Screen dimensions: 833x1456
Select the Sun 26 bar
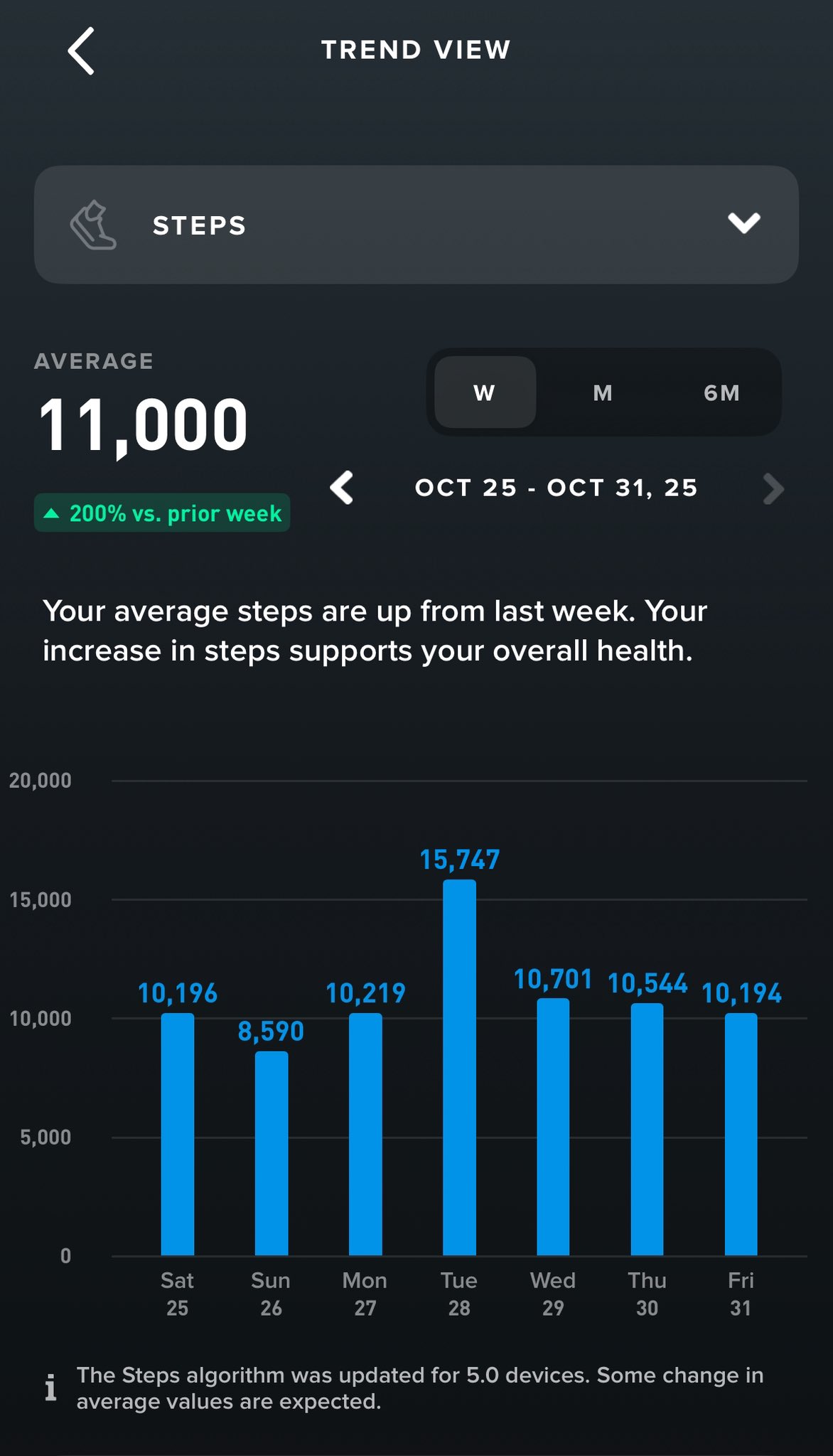pos(272,1152)
